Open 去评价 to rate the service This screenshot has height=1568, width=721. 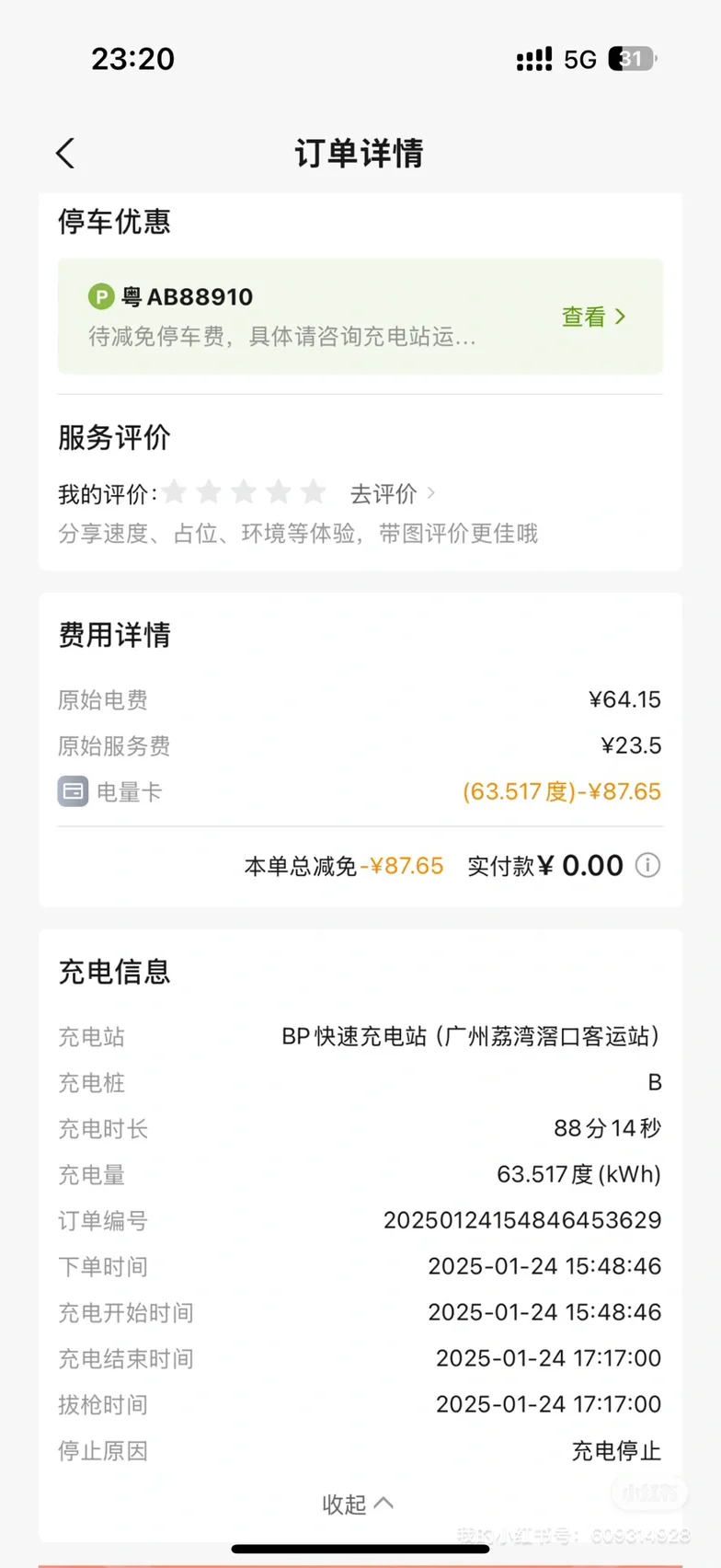click(x=393, y=494)
